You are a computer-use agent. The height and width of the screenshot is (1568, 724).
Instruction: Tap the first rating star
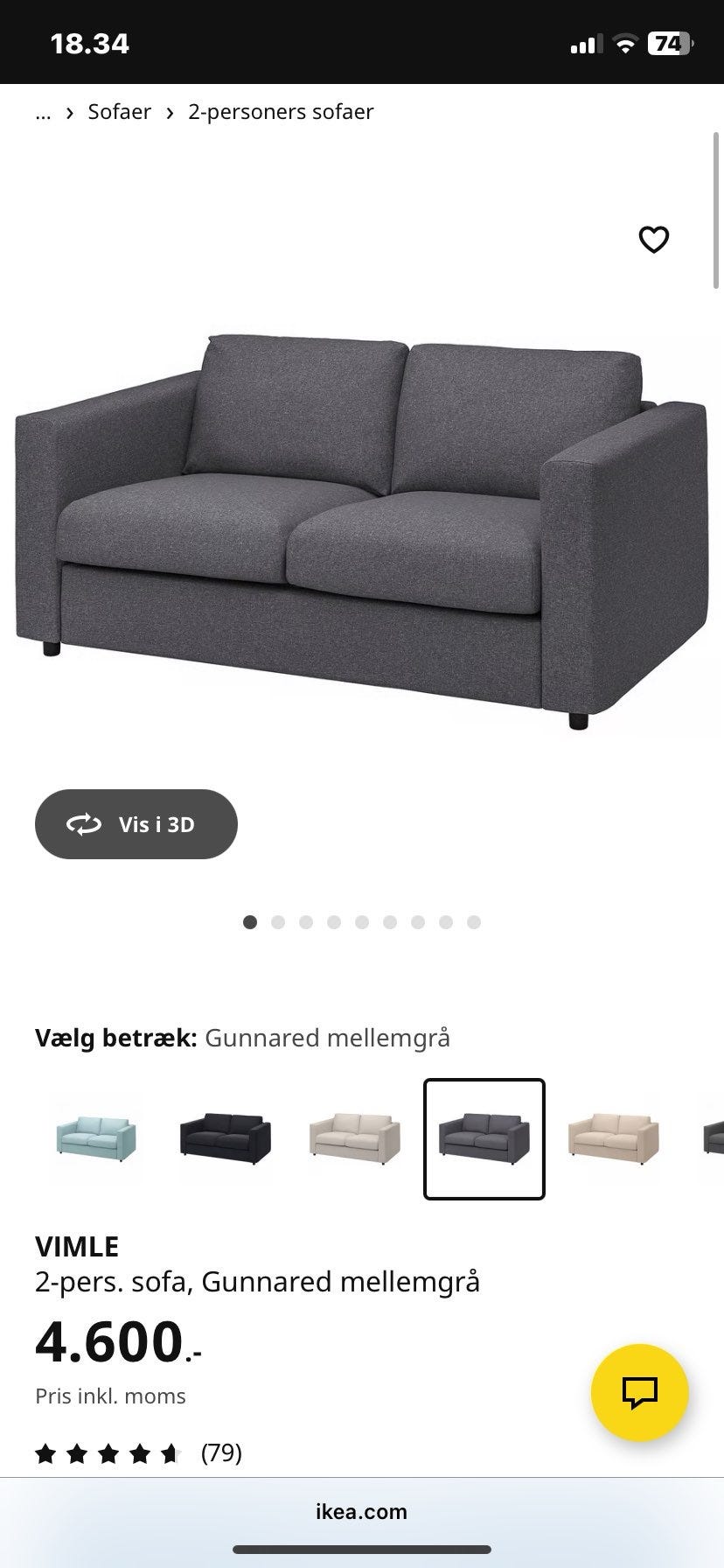tap(45, 1452)
